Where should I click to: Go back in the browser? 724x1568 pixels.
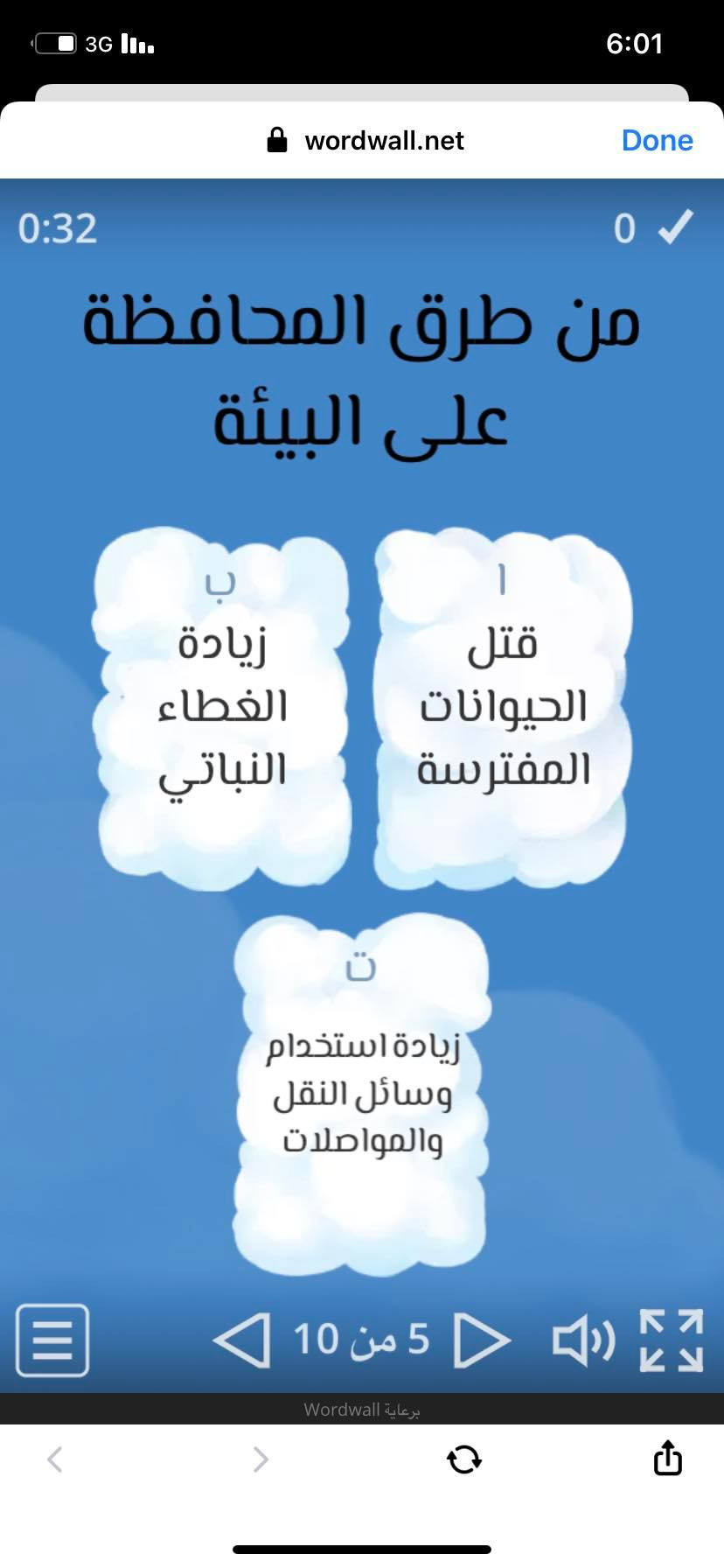(55, 1459)
